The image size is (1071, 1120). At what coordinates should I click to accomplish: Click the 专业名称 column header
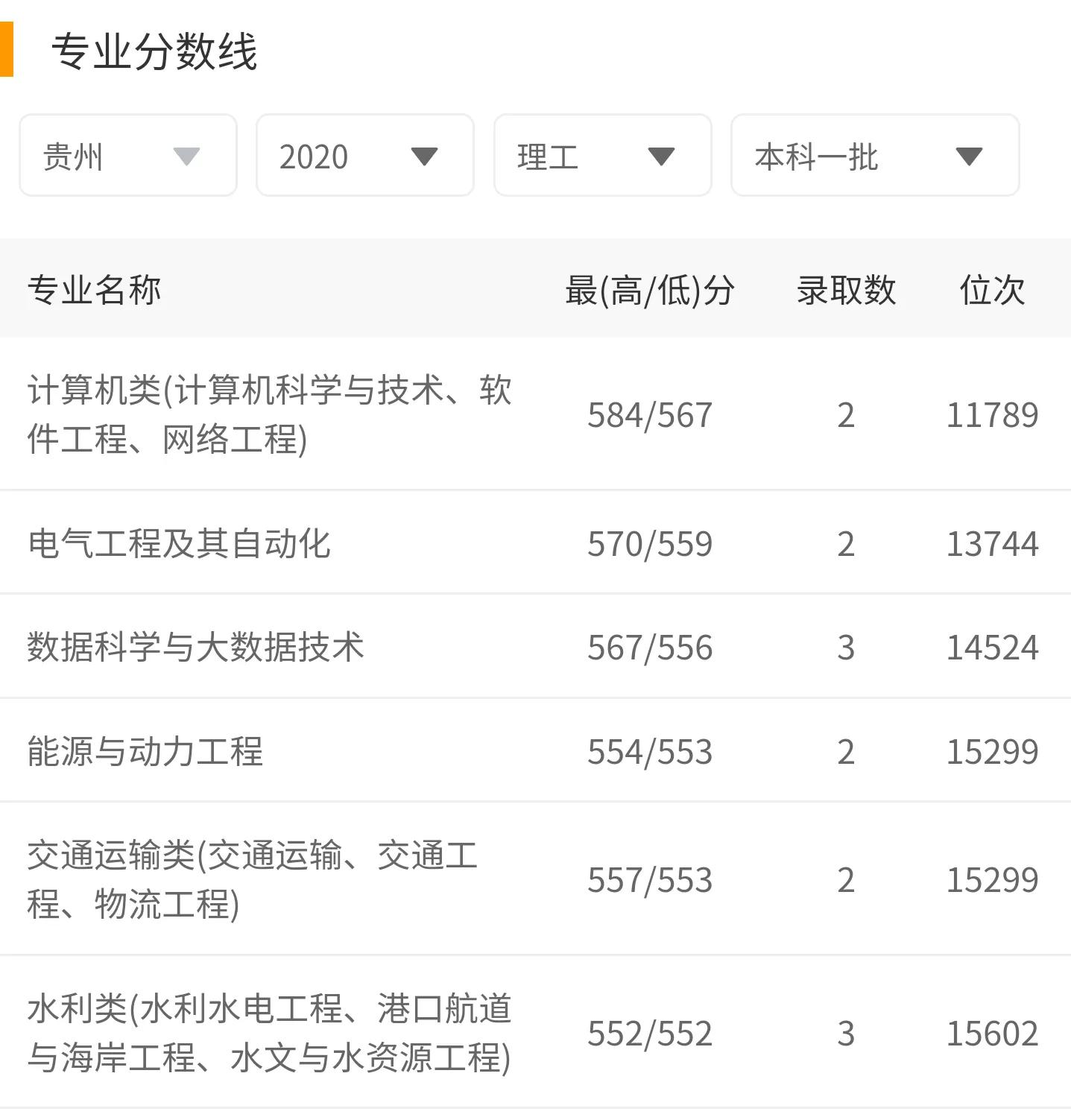(95, 291)
